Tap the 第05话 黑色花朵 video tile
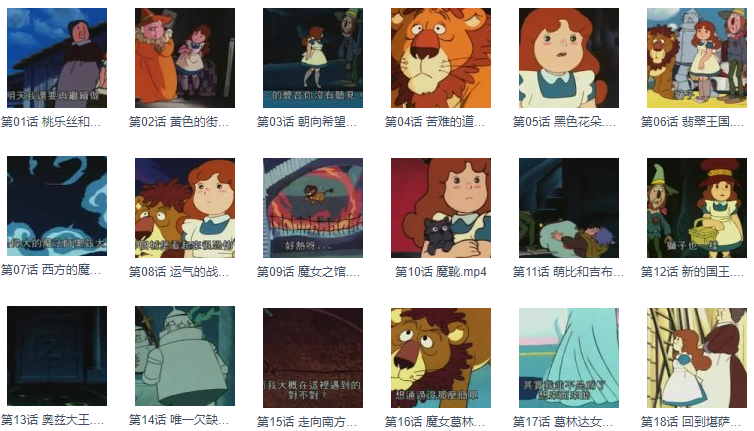 (x=568, y=58)
